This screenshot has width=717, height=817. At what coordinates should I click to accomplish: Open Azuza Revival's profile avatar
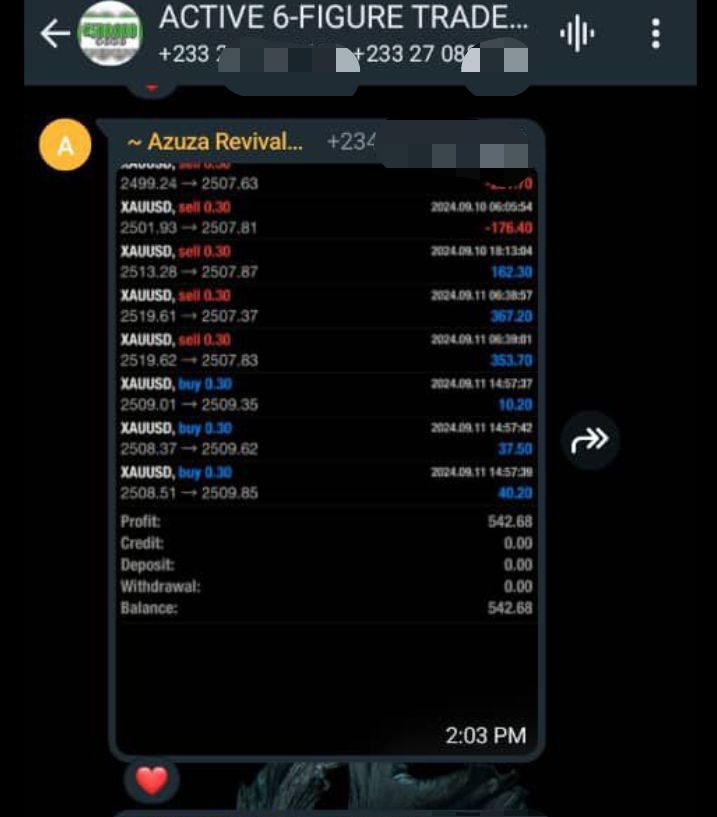click(65, 145)
